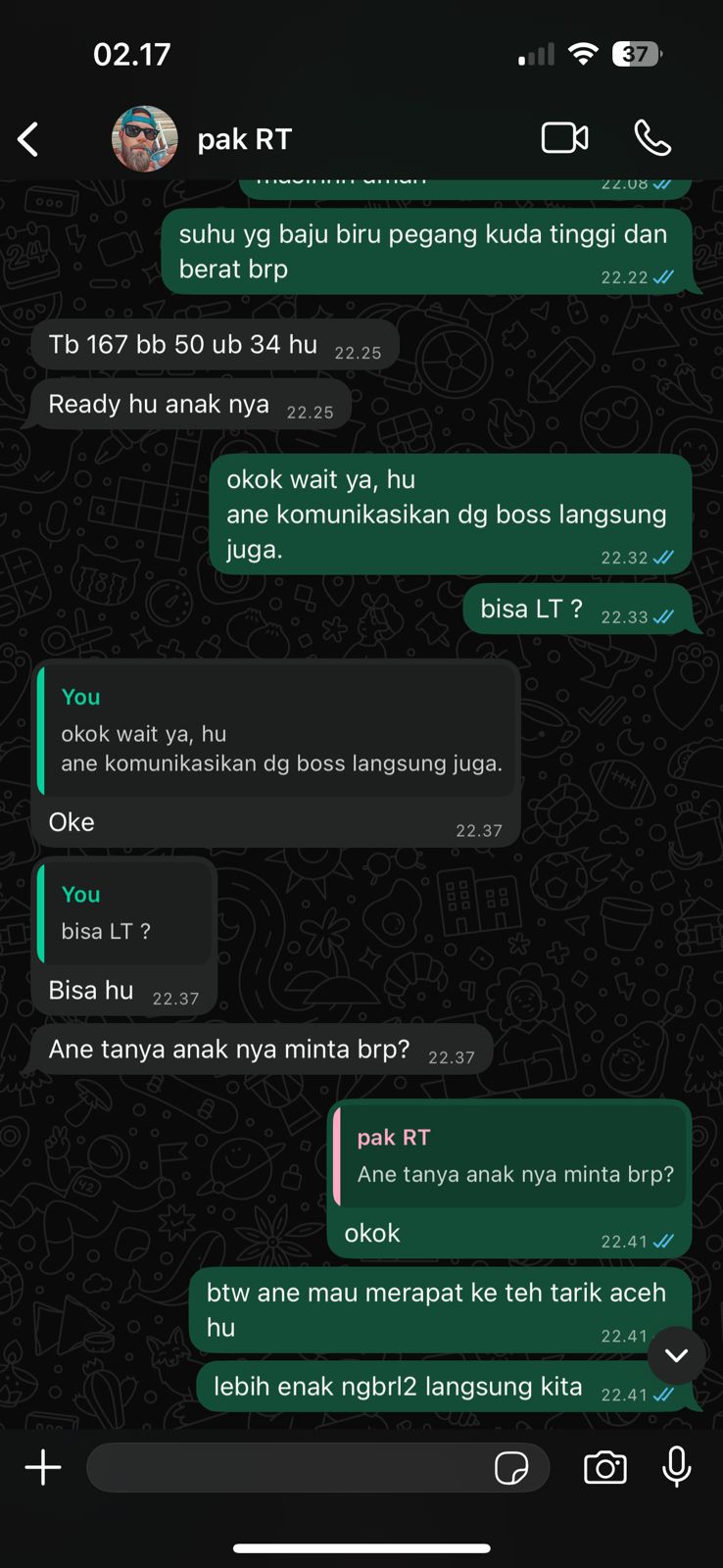Launch the camera from chat
This screenshot has height=1568, width=723.
coord(605,1467)
